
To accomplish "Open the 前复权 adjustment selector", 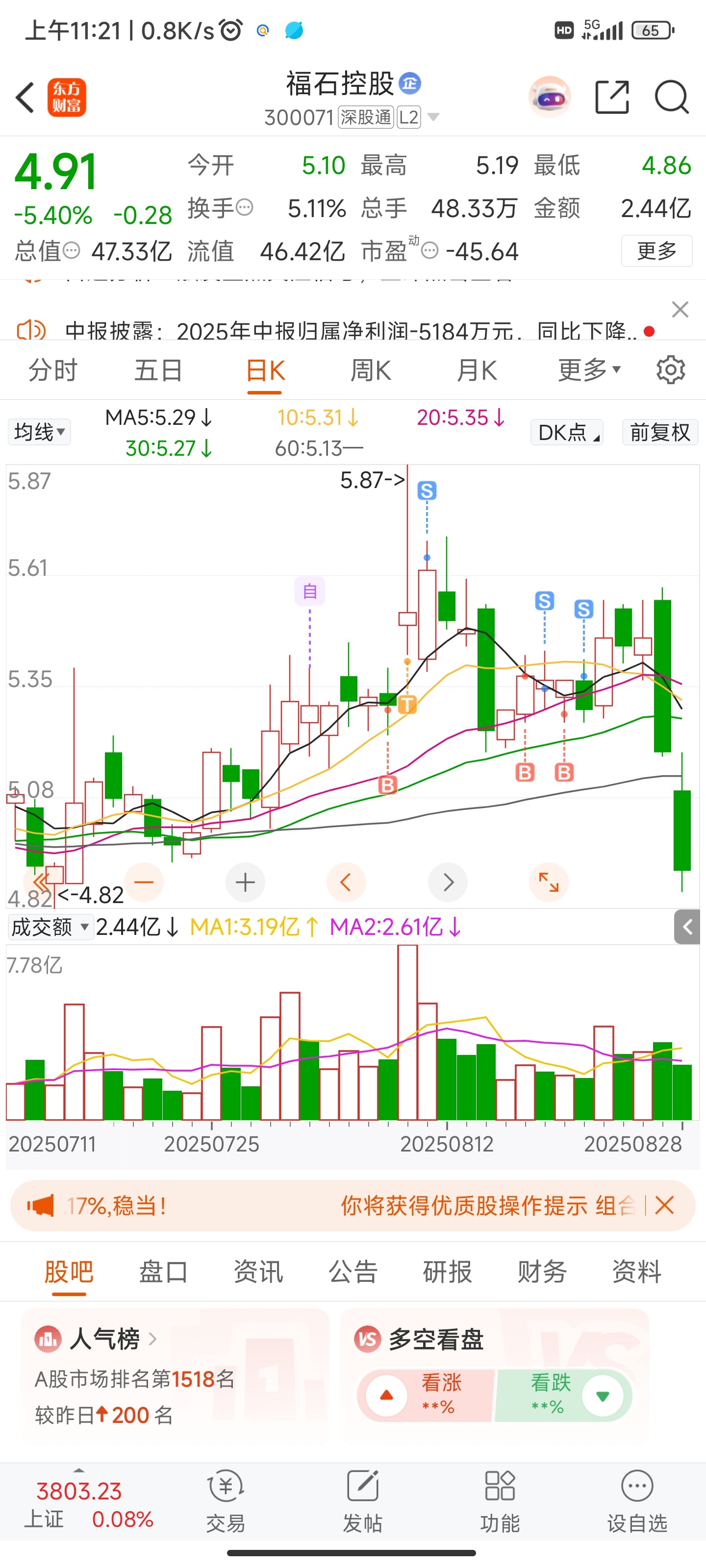I will coord(660,432).
